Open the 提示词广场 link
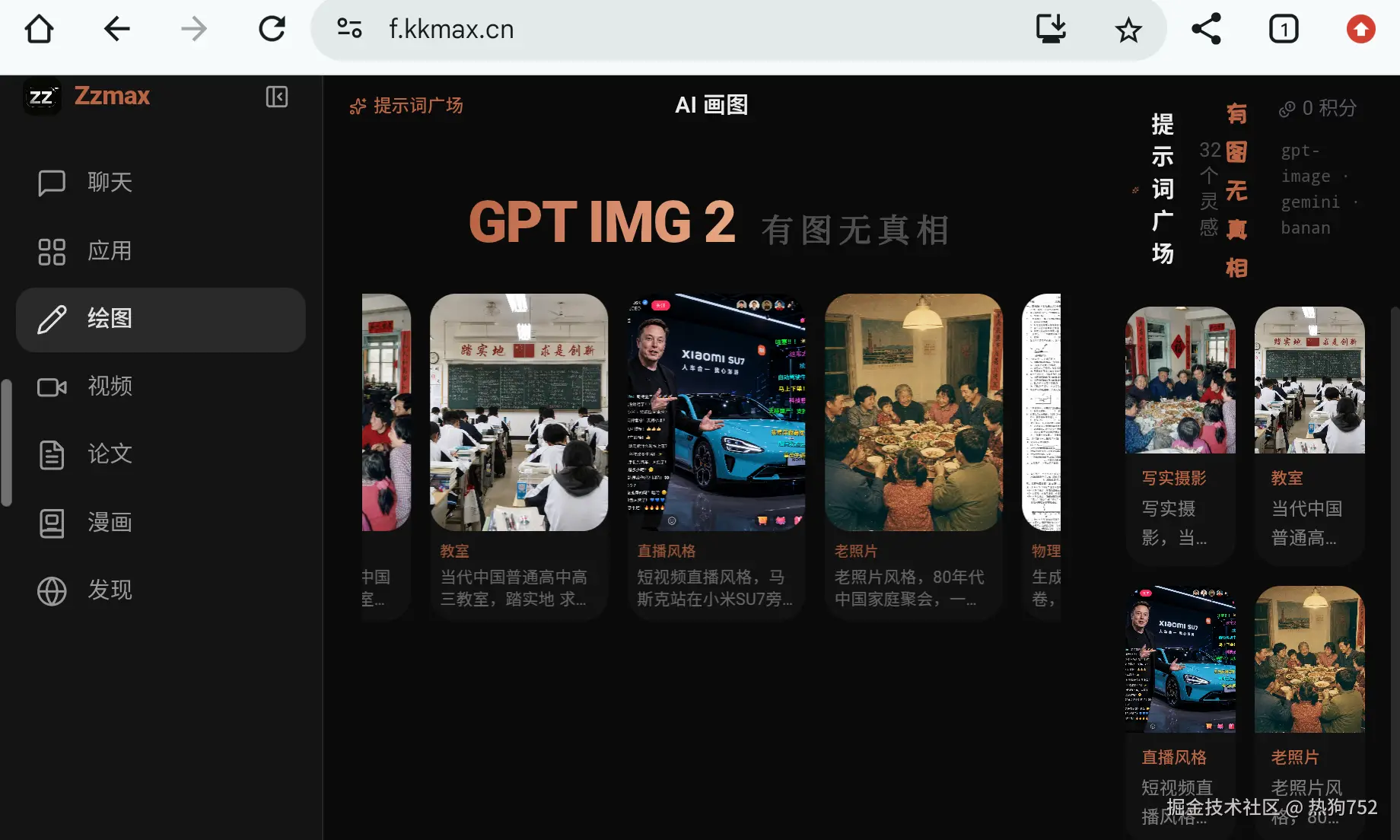The image size is (1400, 840). click(407, 106)
